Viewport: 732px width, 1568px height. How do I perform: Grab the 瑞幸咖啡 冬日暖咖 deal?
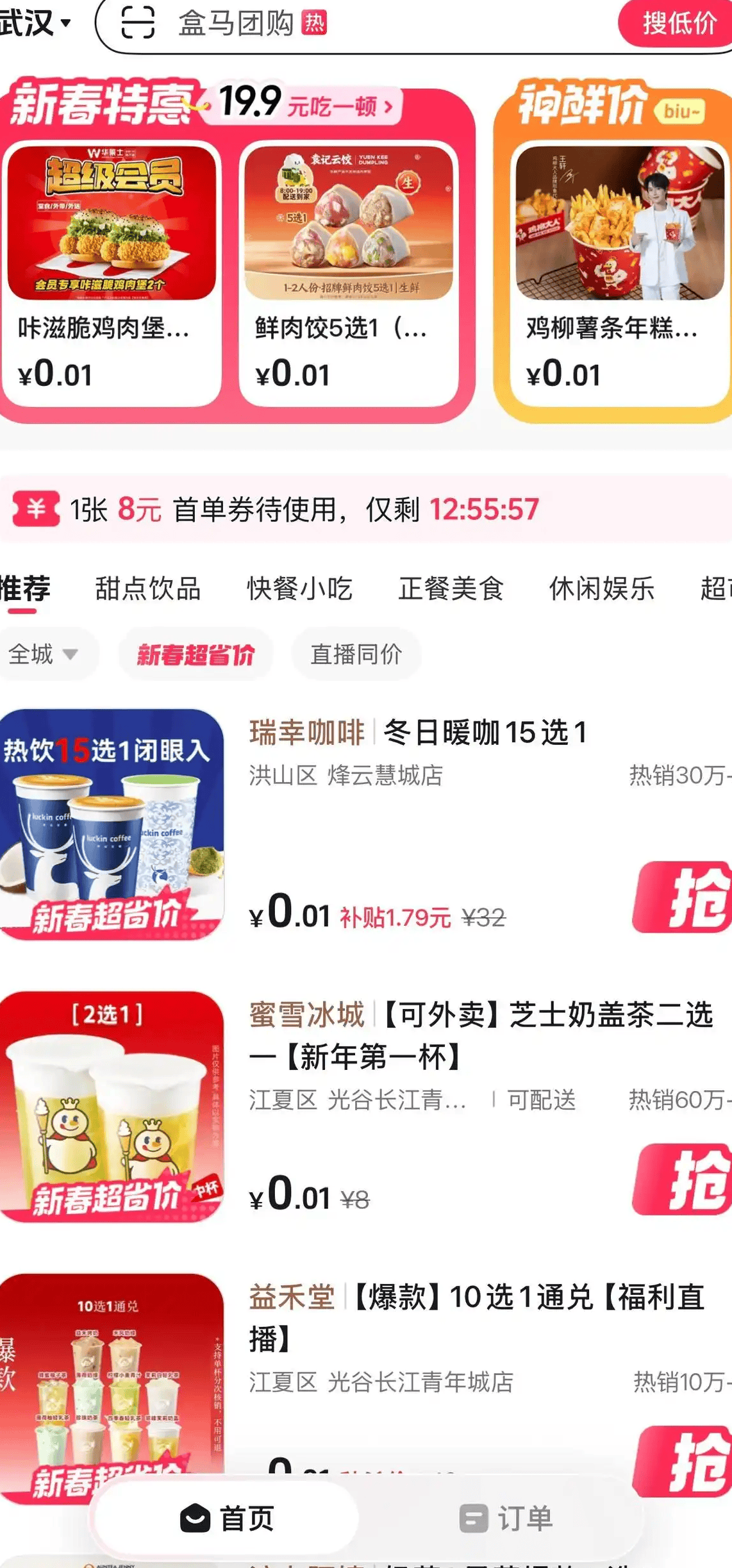click(682, 897)
